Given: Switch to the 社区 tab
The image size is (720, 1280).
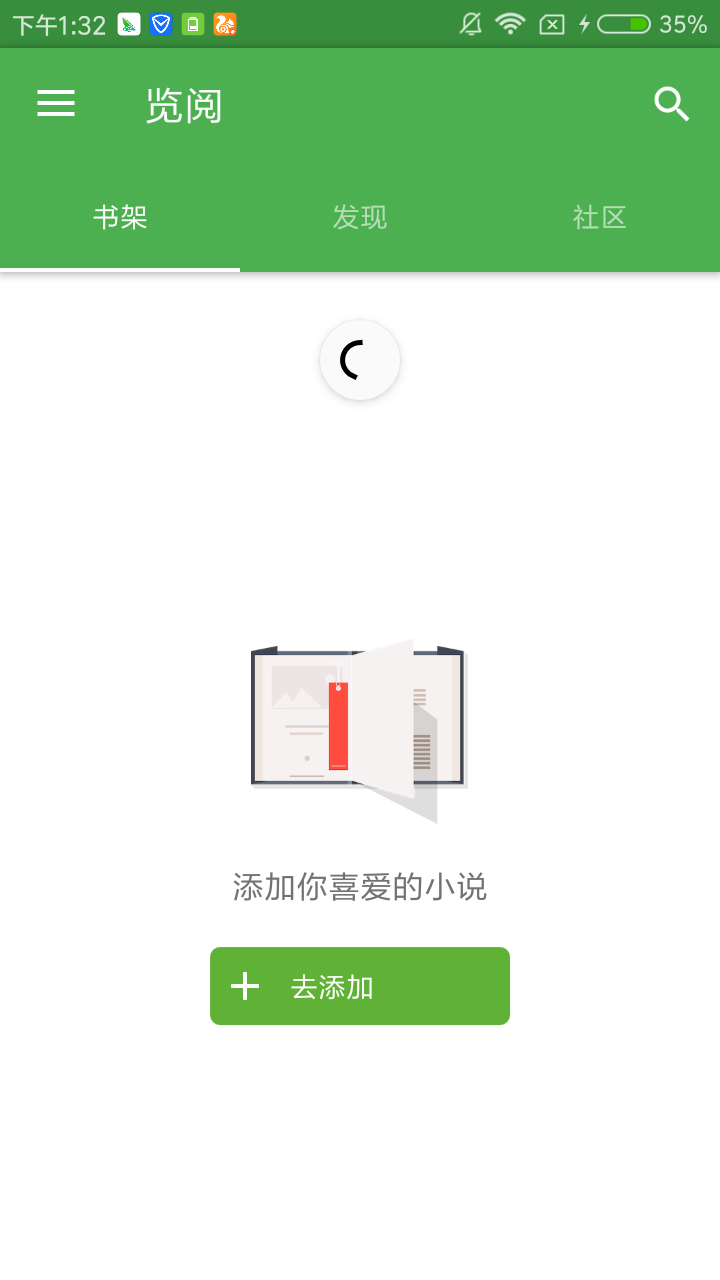Looking at the screenshot, I should point(598,218).
